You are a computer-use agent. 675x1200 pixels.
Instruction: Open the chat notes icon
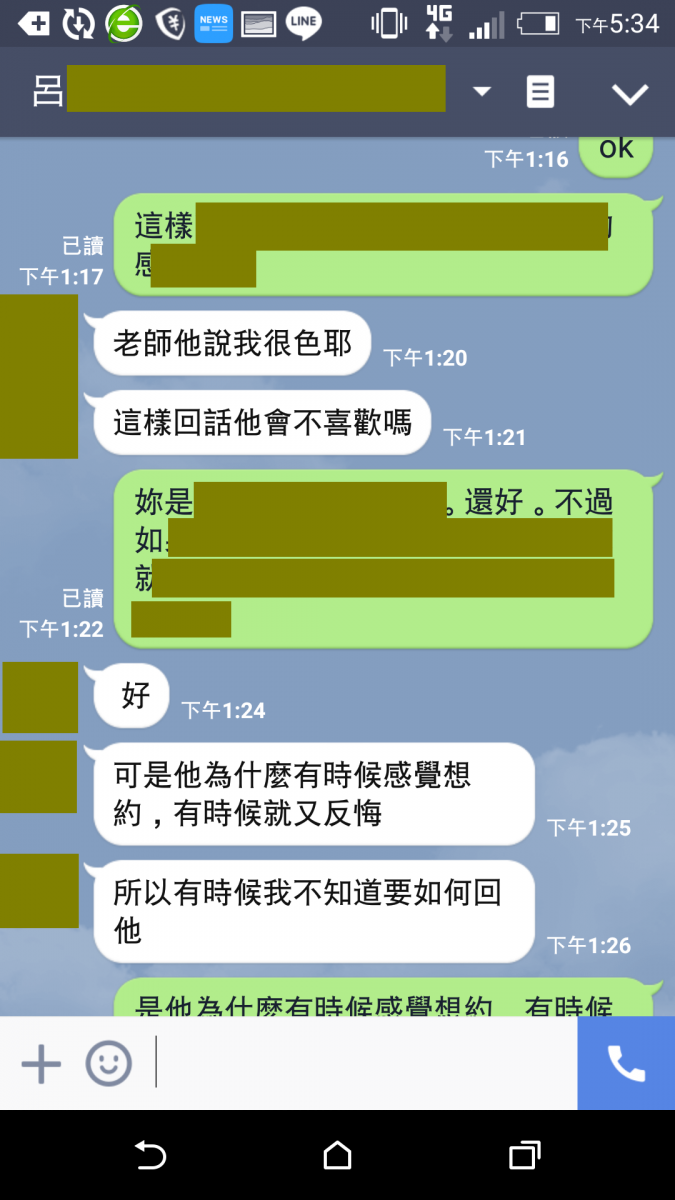[x=540, y=93]
